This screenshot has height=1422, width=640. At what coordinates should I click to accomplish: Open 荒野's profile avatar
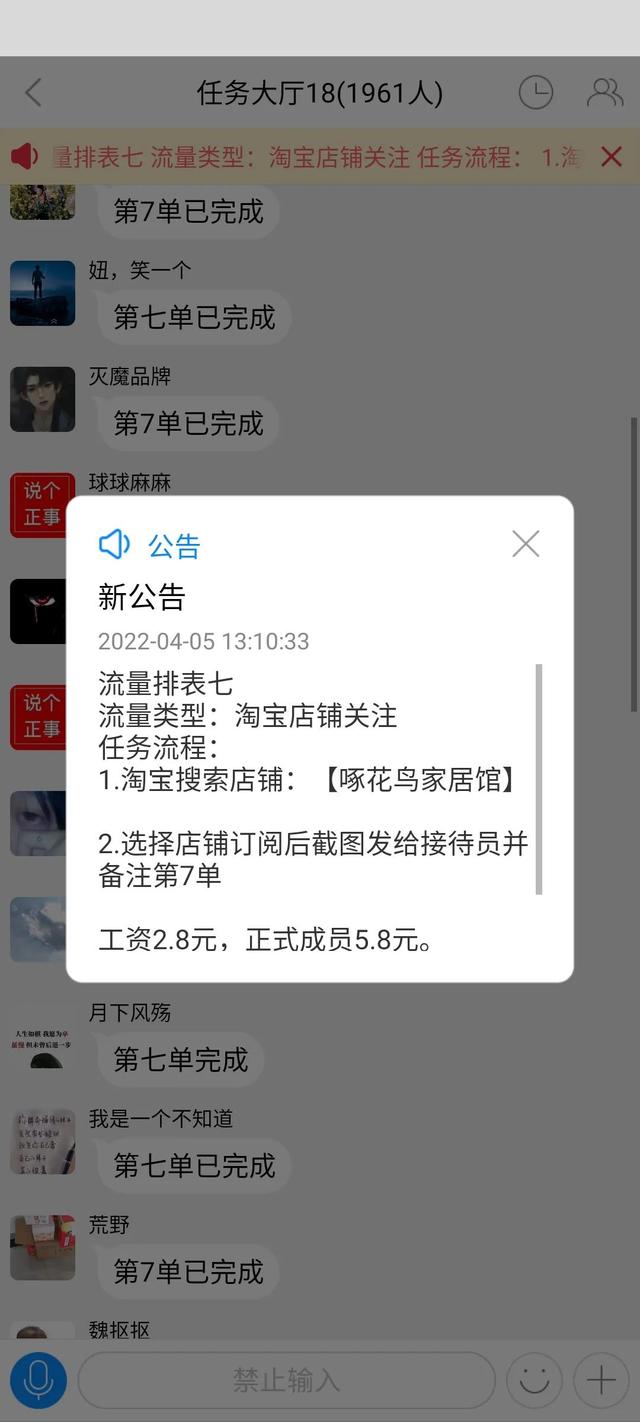pos(42,1247)
